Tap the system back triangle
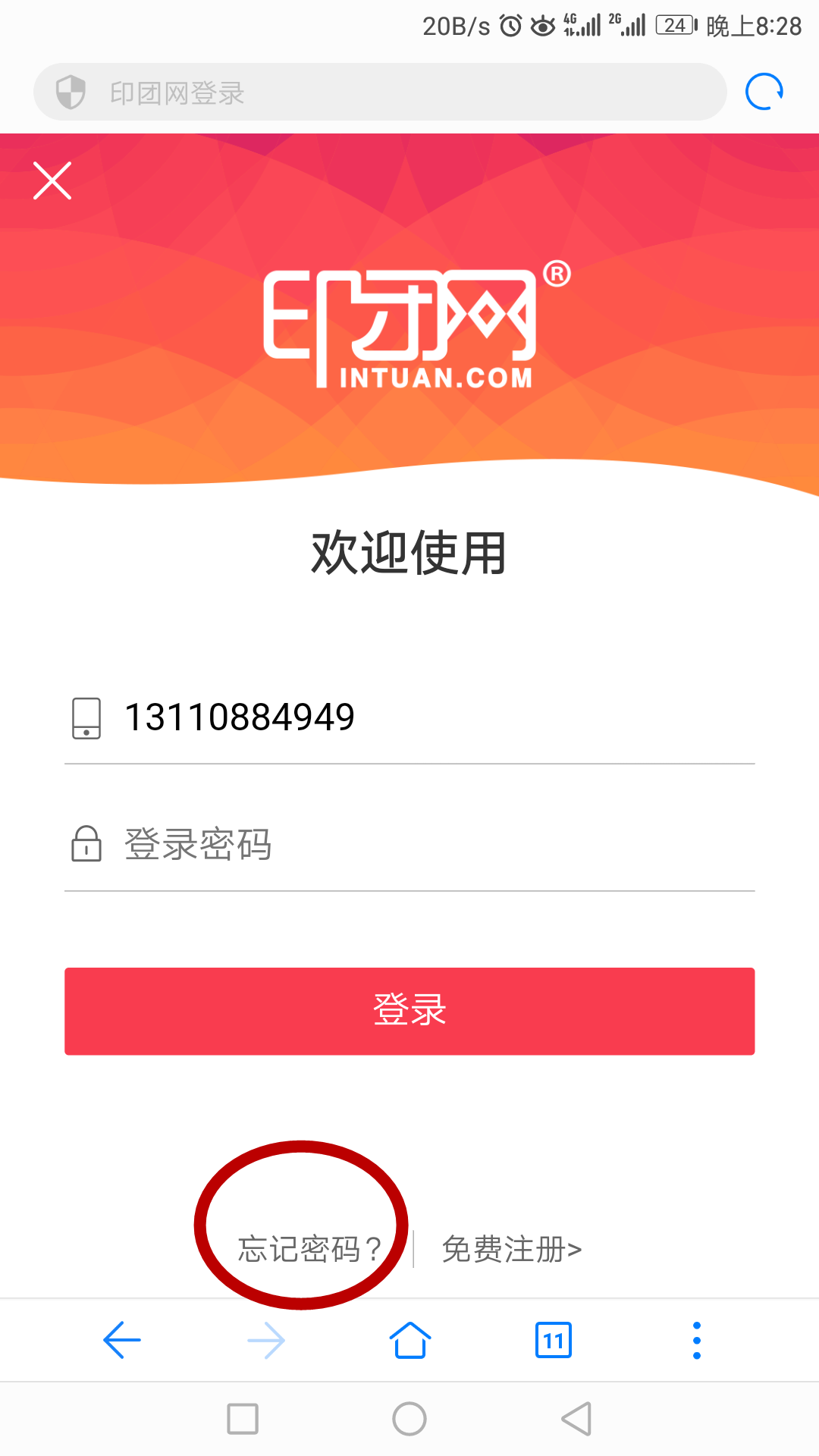 tap(576, 1419)
